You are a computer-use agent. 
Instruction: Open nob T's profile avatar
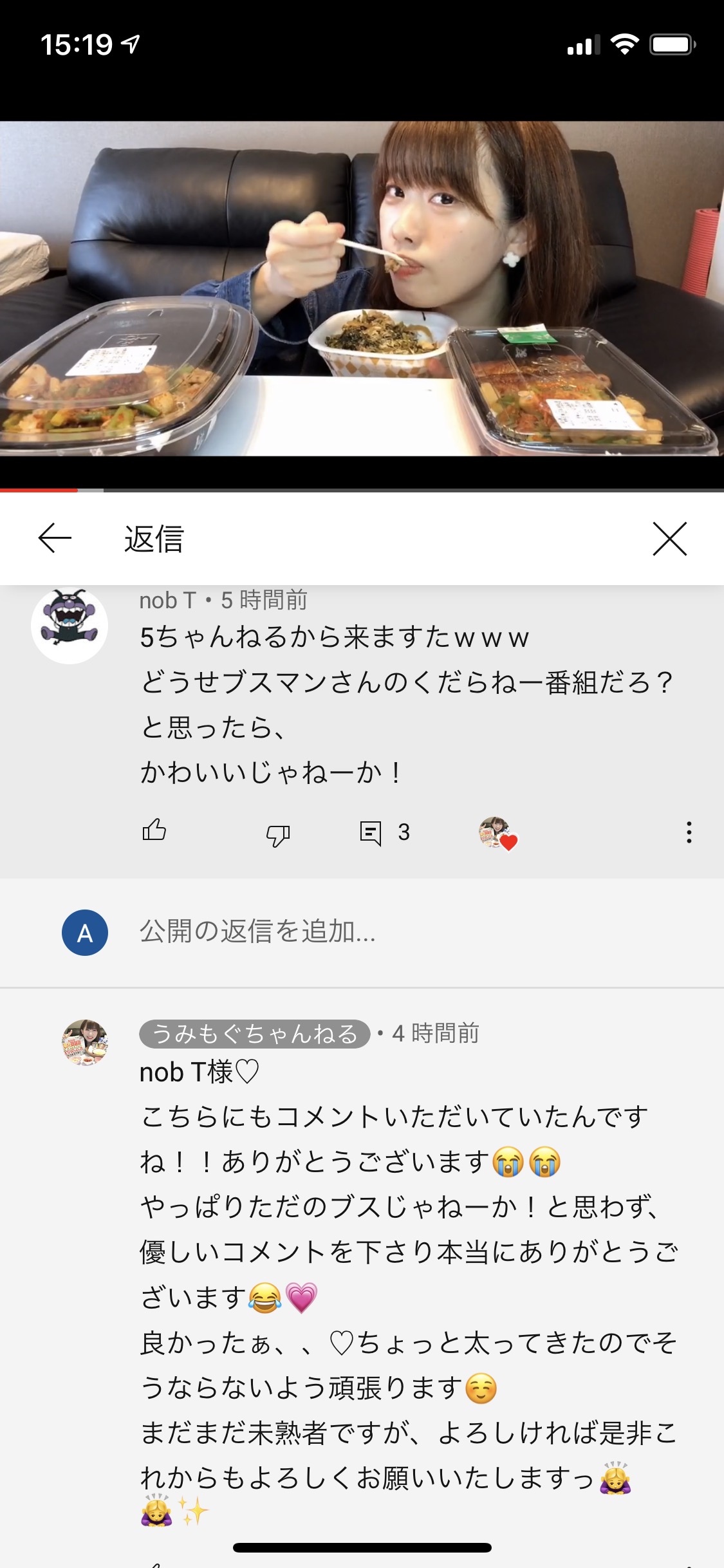[x=70, y=626]
